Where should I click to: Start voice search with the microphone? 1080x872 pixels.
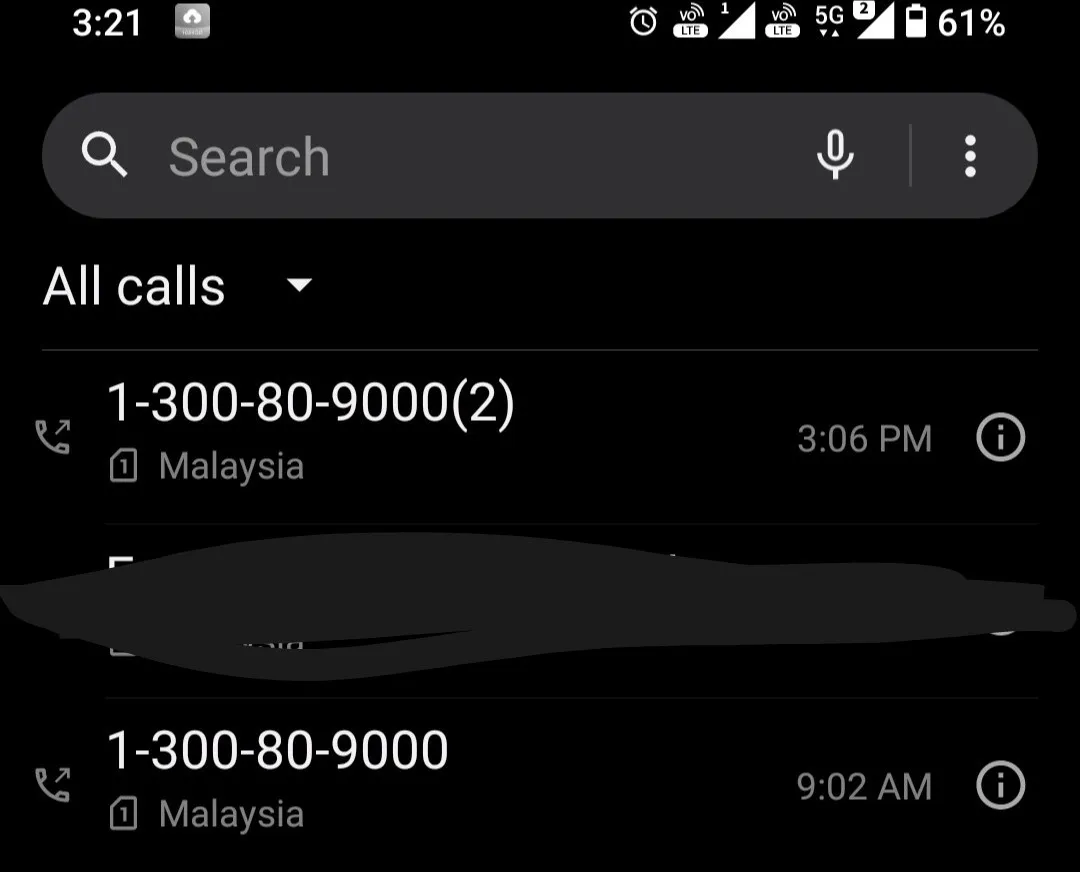[835, 156]
